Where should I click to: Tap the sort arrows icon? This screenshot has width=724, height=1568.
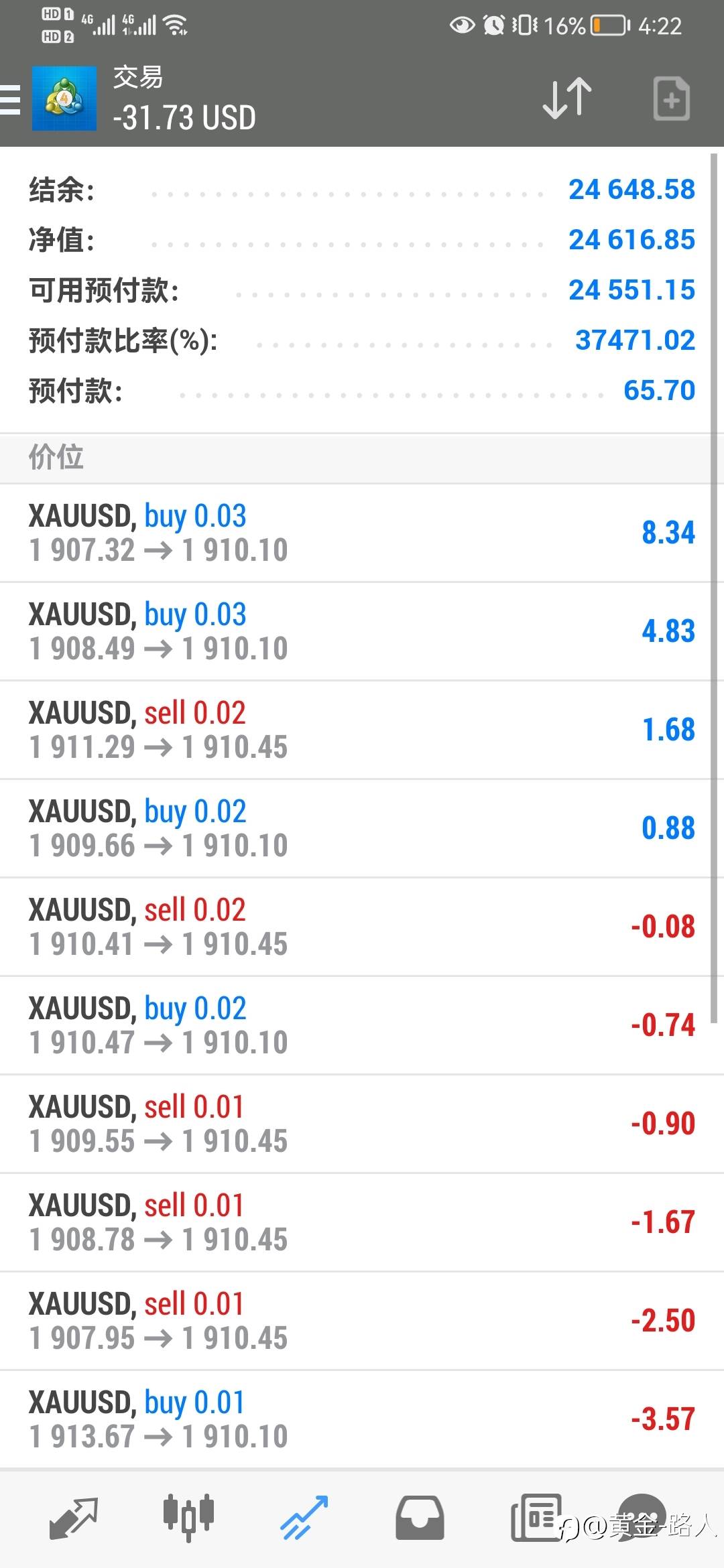567,99
